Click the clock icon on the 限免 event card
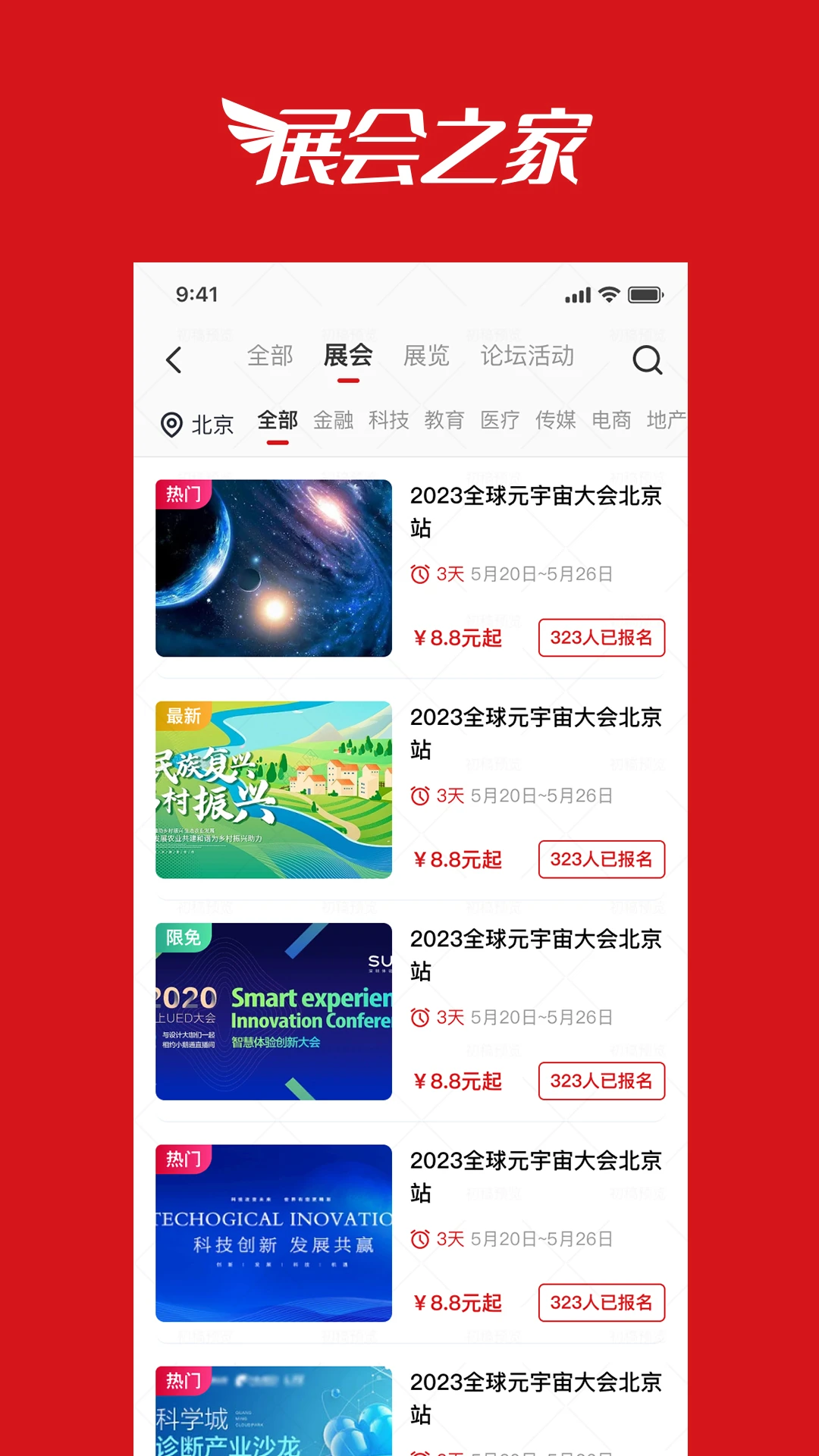 pos(419,1018)
